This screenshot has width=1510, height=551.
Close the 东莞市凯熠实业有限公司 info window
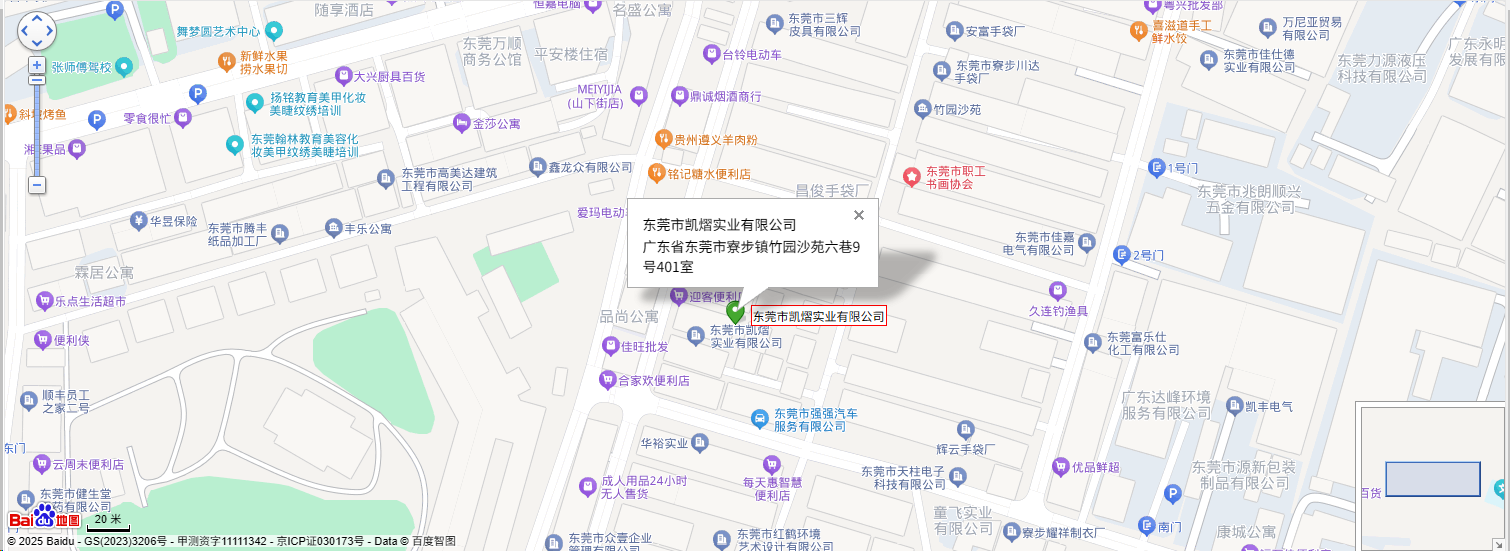858,215
